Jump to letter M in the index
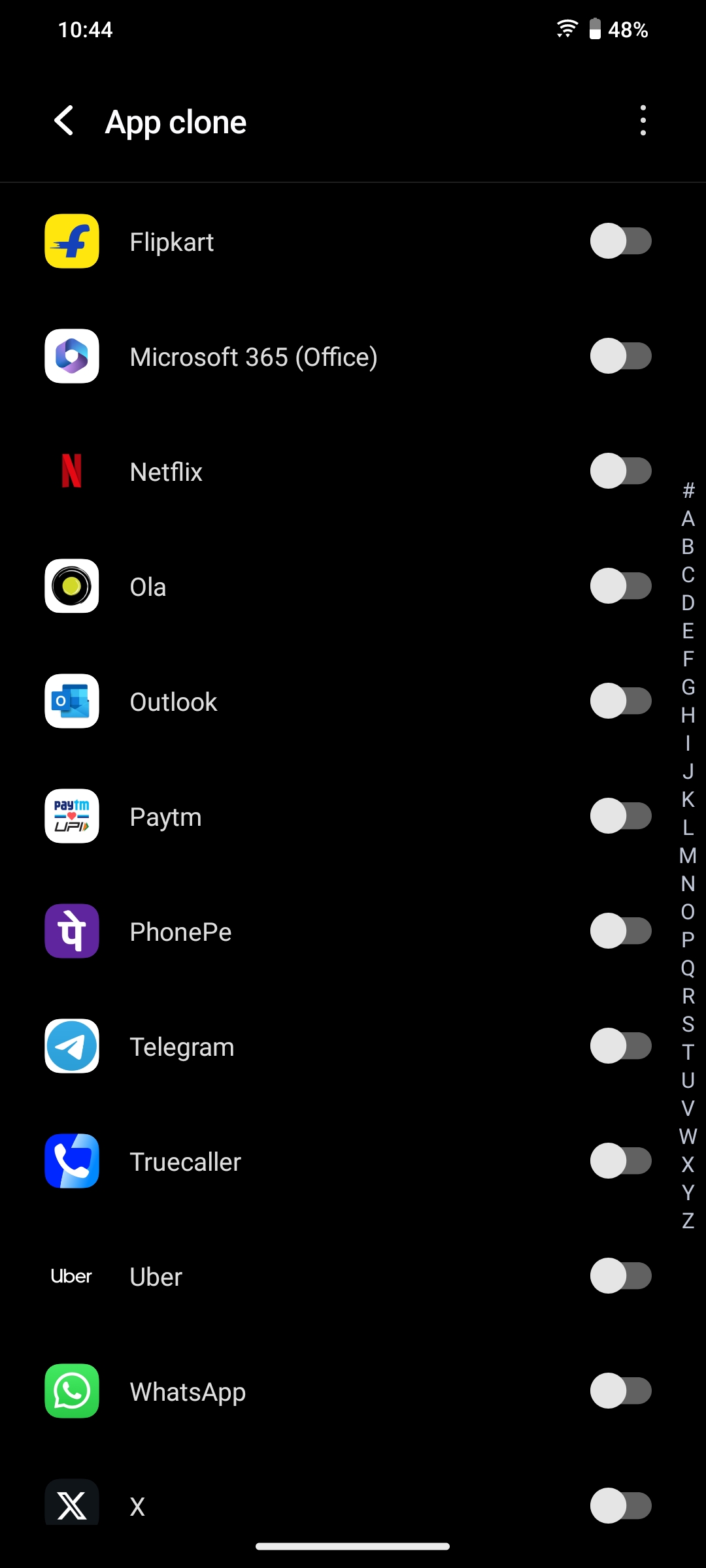The width and height of the screenshot is (706, 1568). (688, 856)
